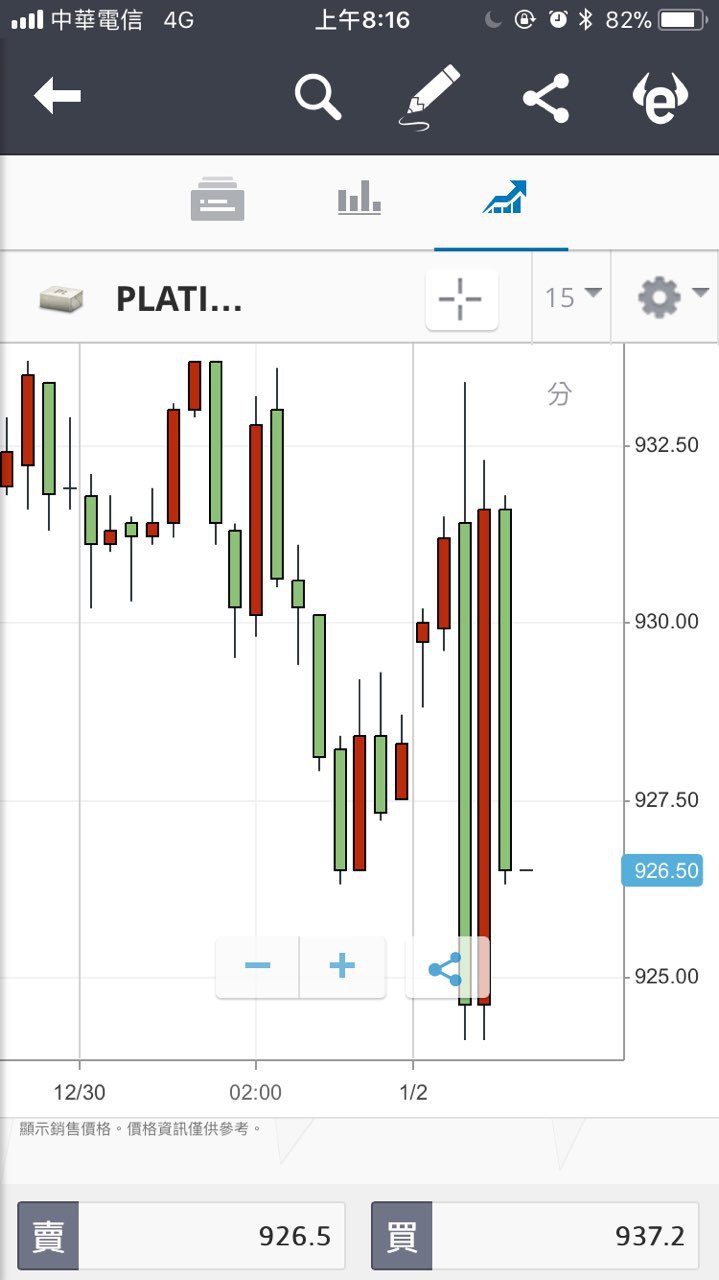This screenshot has width=719, height=1280.
Task: Tap the 買 buy button at 937.2
Action: (x=535, y=1236)
